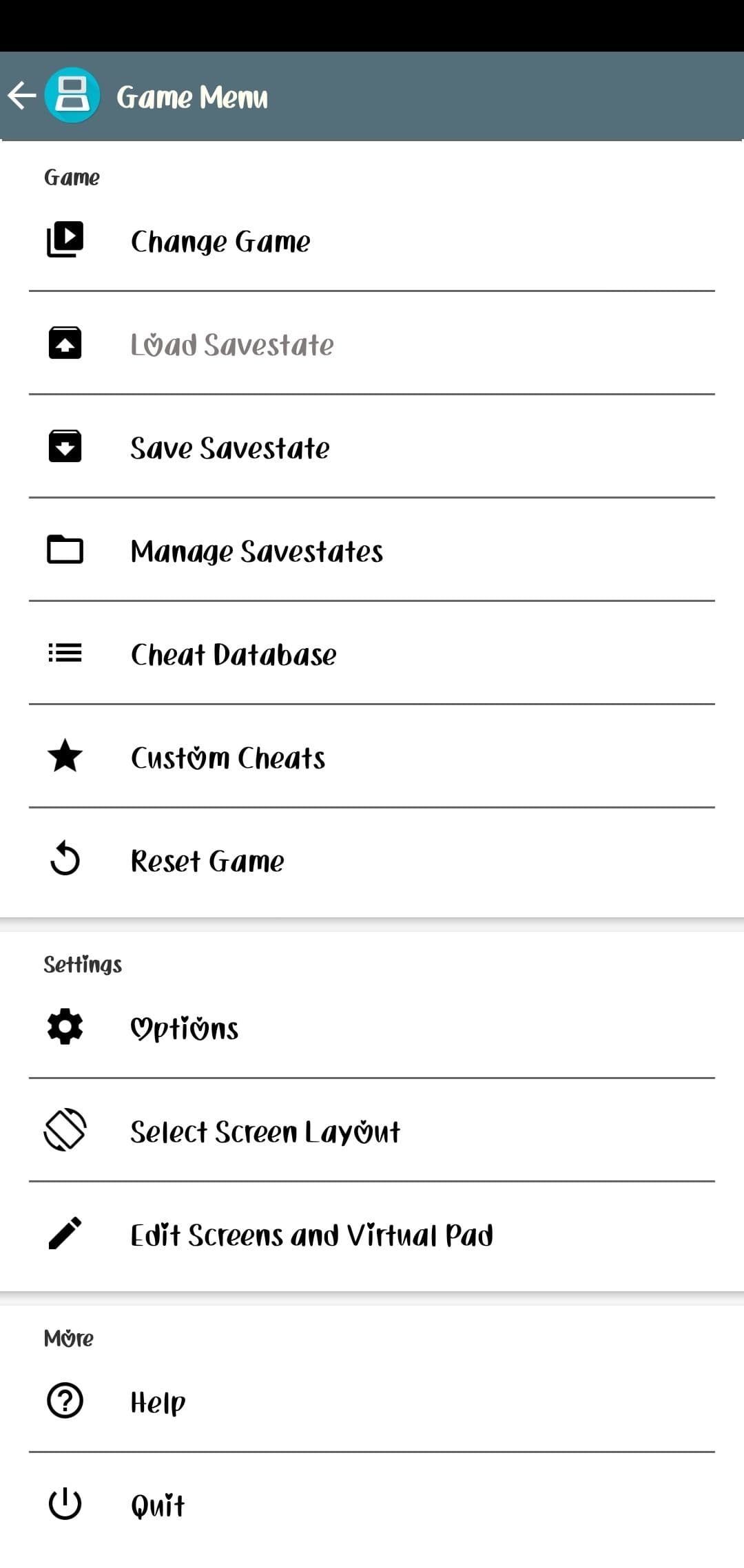The image size is (744, 1568).
Task: Click the Game Menu title text
Action: click(193, 96)
